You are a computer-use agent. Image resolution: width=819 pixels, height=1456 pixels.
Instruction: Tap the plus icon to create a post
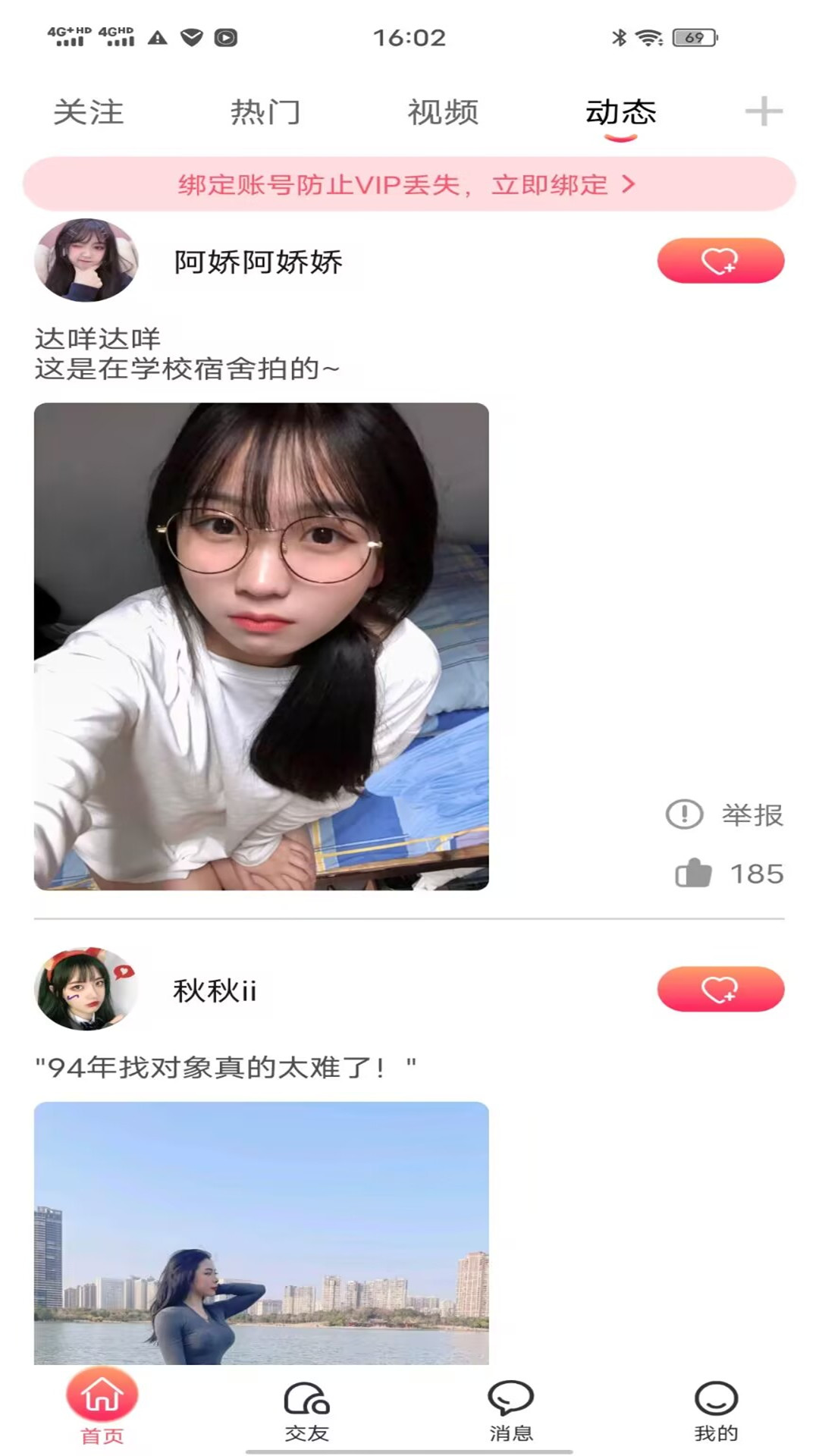coord(763,111)
